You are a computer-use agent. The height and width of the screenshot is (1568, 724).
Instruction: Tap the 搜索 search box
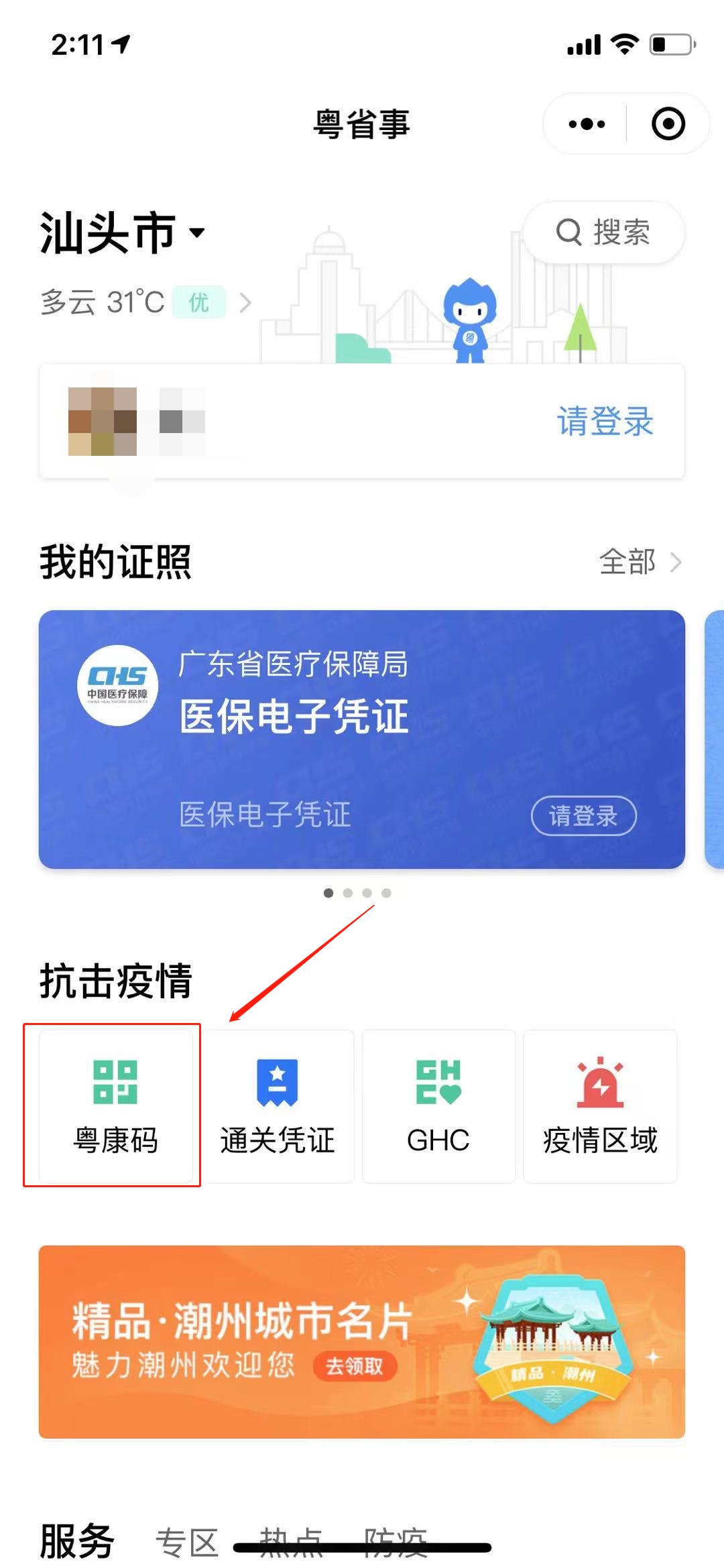[x=603, y=233]
